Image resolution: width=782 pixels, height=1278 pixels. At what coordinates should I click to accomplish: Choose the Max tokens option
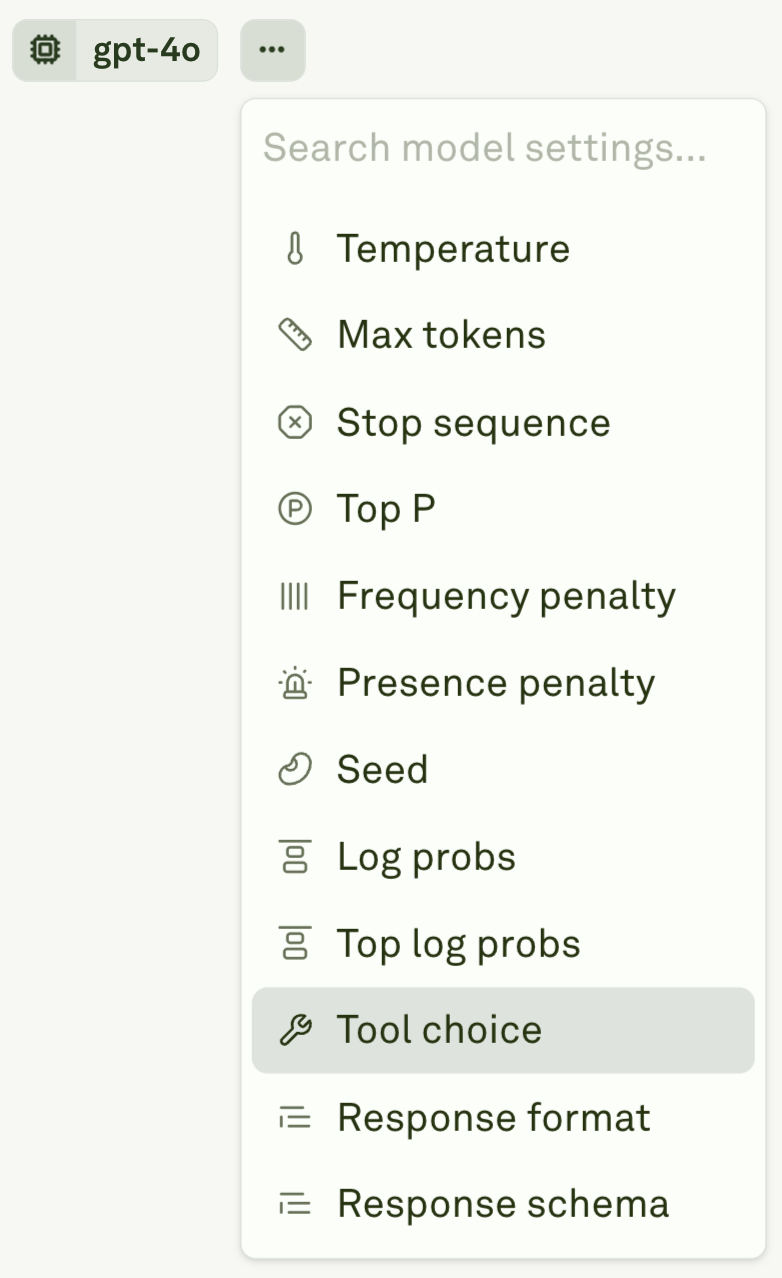441,335
